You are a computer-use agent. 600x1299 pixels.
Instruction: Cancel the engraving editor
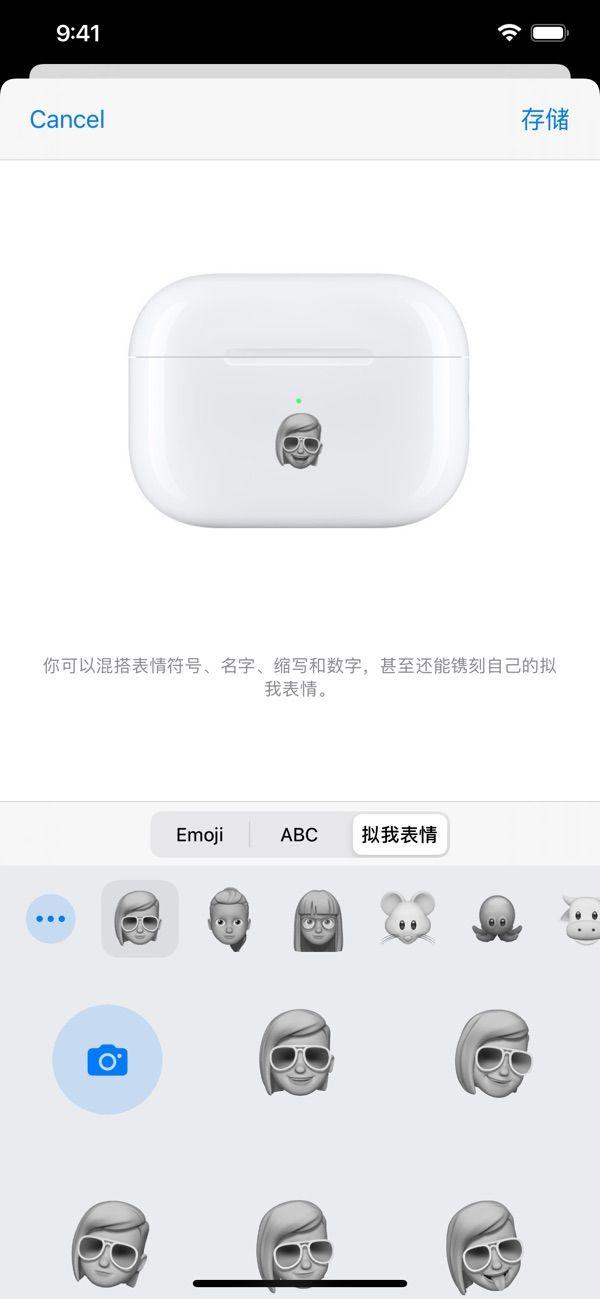coord(67,119)
